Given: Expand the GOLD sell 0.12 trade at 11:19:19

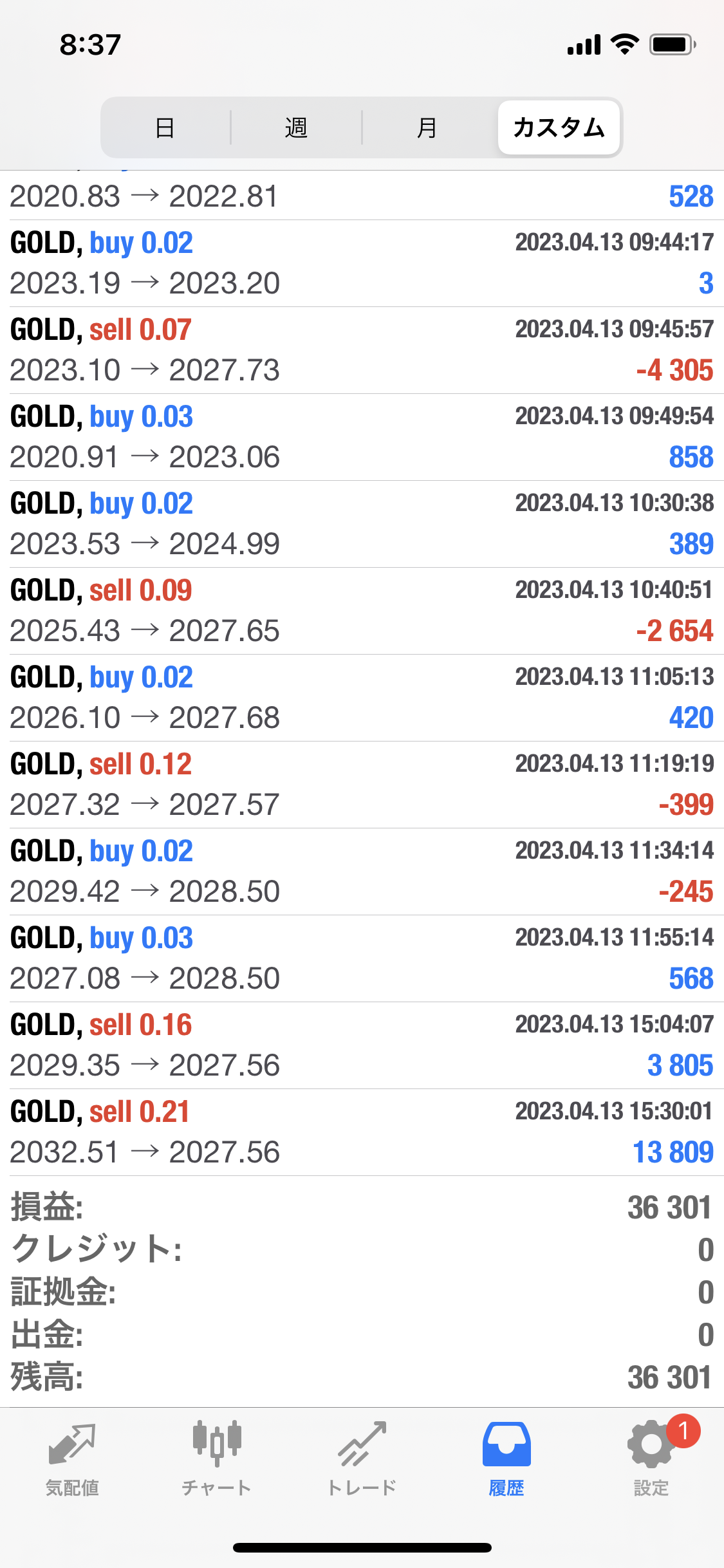Looking at the screenshot, I should point(362,785).
